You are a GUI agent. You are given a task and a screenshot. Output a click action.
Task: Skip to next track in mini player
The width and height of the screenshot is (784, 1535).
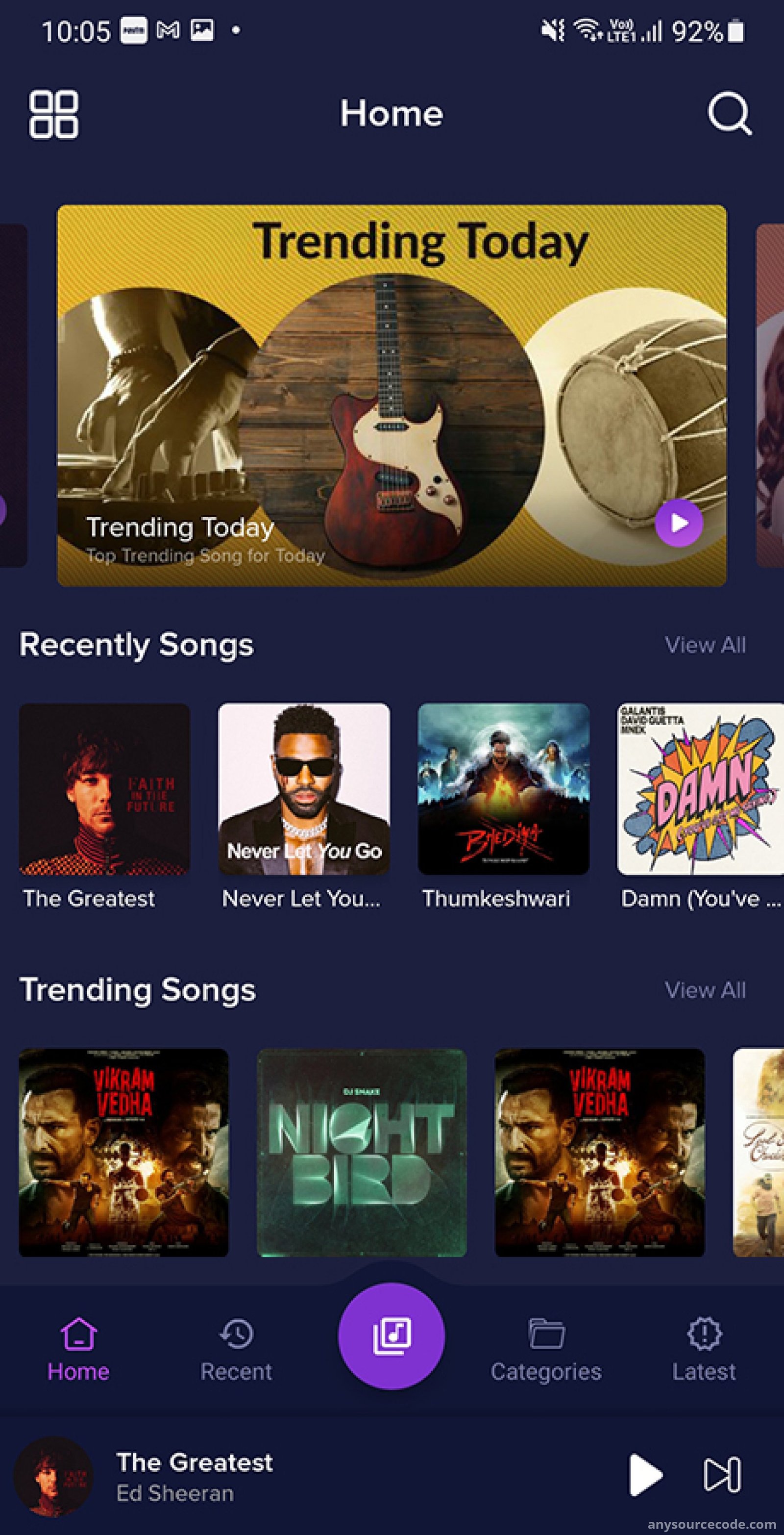tap(722, 1475)
